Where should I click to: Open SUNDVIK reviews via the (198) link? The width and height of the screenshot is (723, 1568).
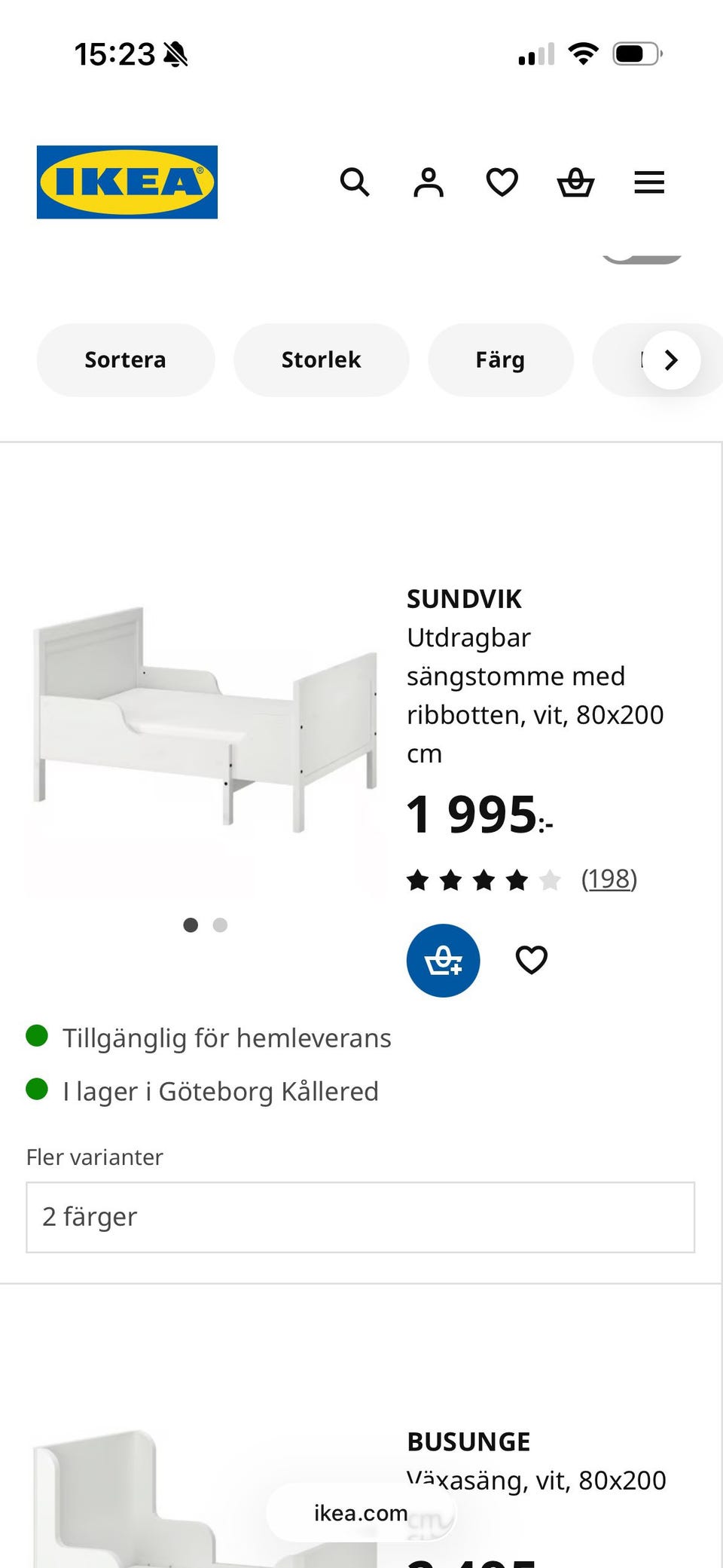click(x=610, y=879)
